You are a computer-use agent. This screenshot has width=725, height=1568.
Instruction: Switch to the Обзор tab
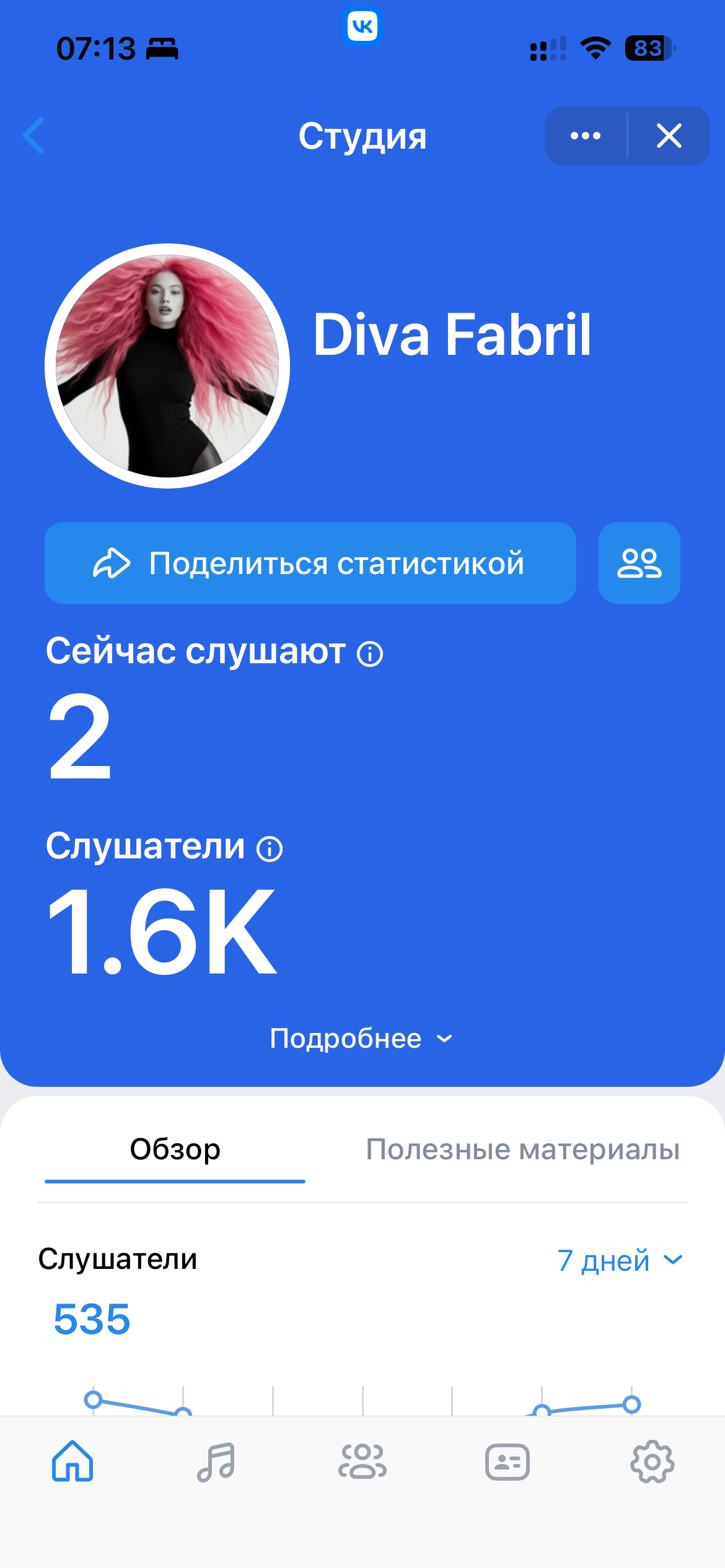(175, 1150)
